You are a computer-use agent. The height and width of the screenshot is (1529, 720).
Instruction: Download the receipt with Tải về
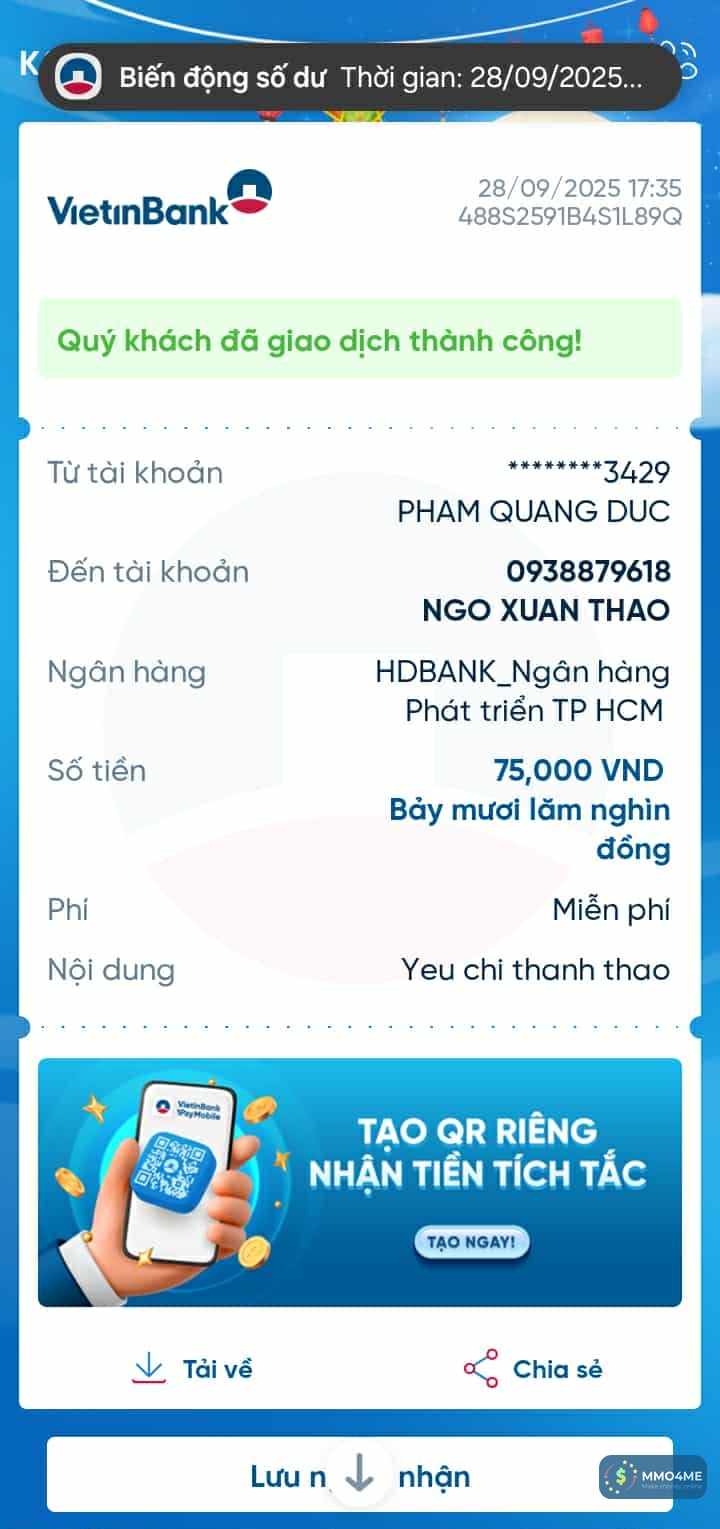coord(193,1368)
